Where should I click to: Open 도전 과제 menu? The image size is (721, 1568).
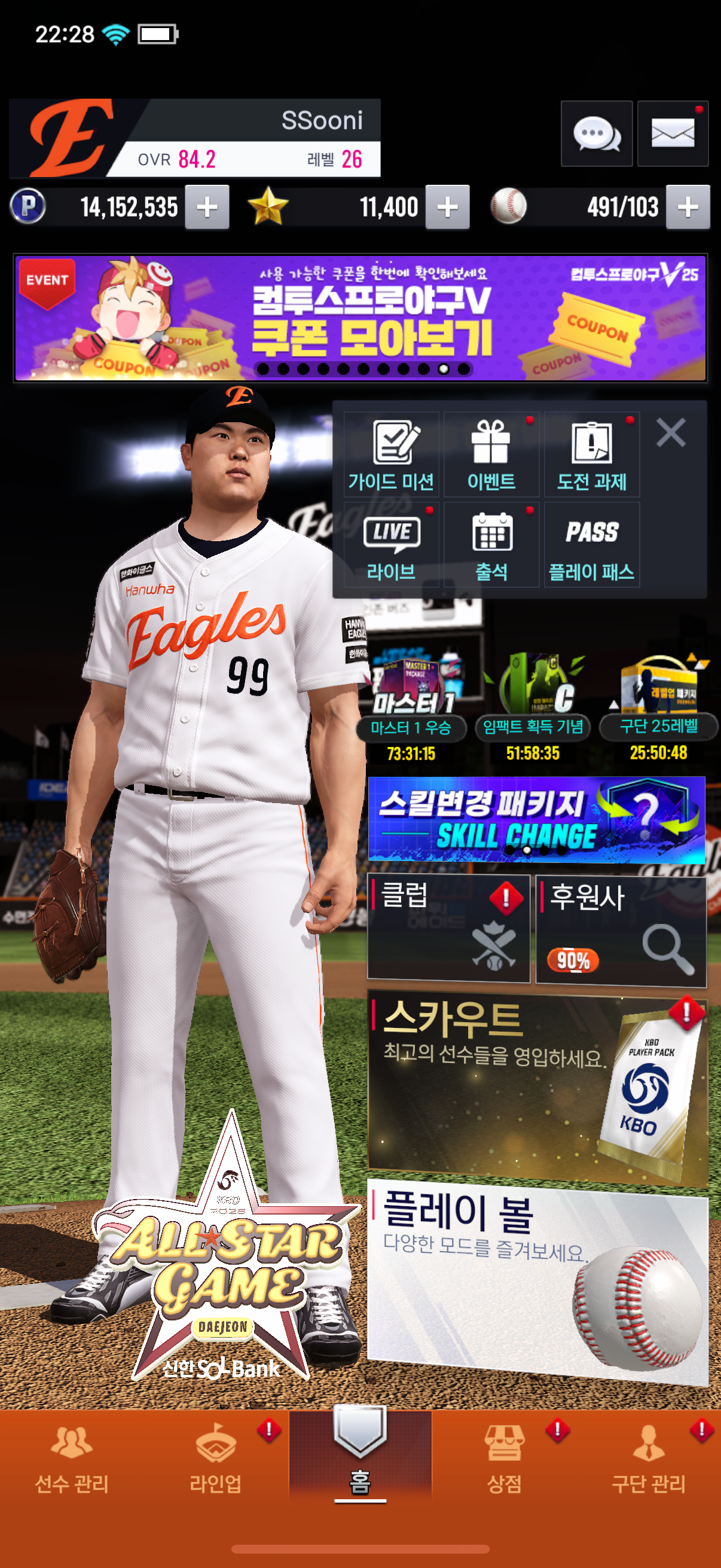coord(591,454)
